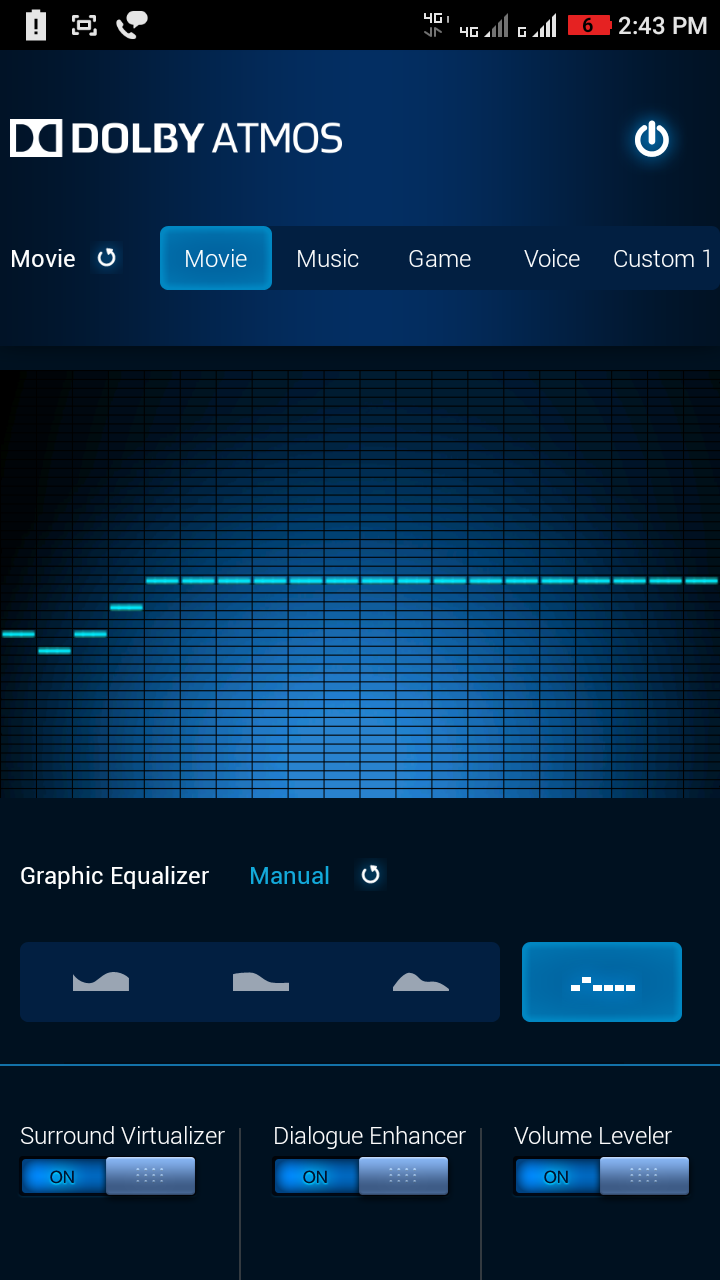Reset the Movie profile to defaults
The width and height of the screenshot is (720, 1280).
coord(107,258)
